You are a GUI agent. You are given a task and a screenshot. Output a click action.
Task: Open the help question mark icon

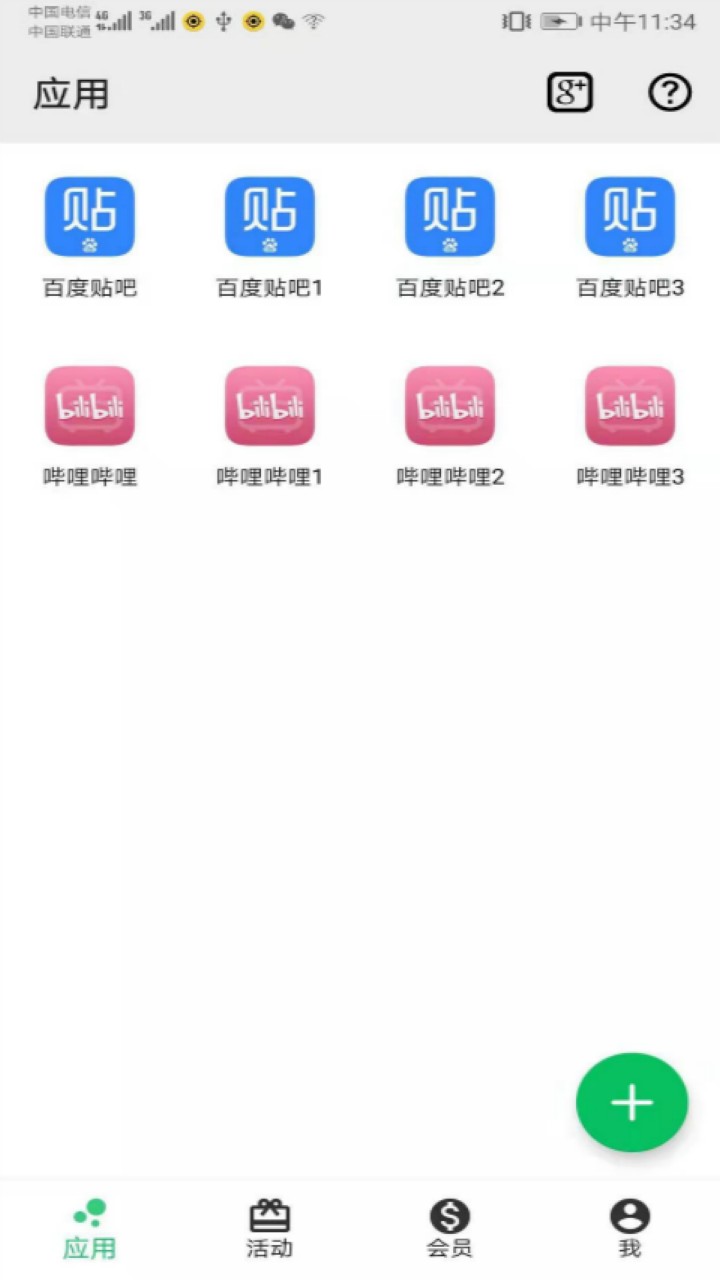click(x=669, y=93)
